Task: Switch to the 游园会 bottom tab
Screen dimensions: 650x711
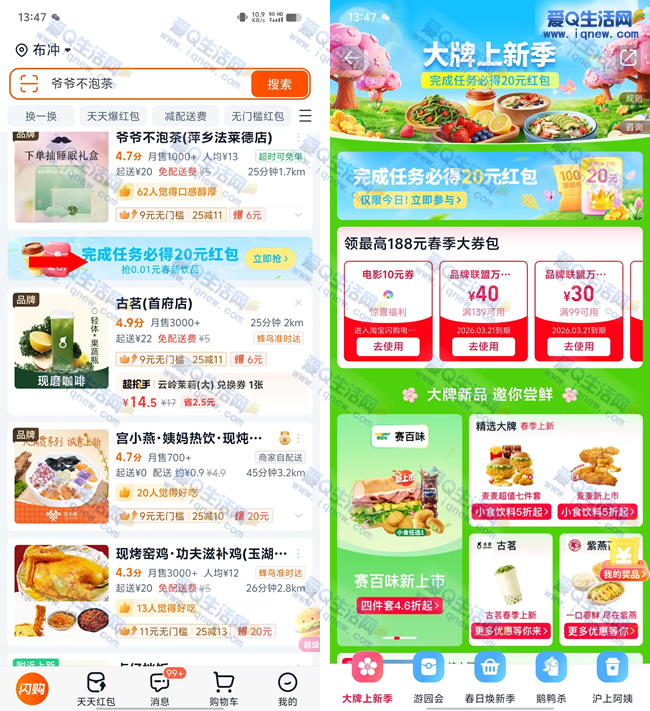Action: click(x=427, y=677)
